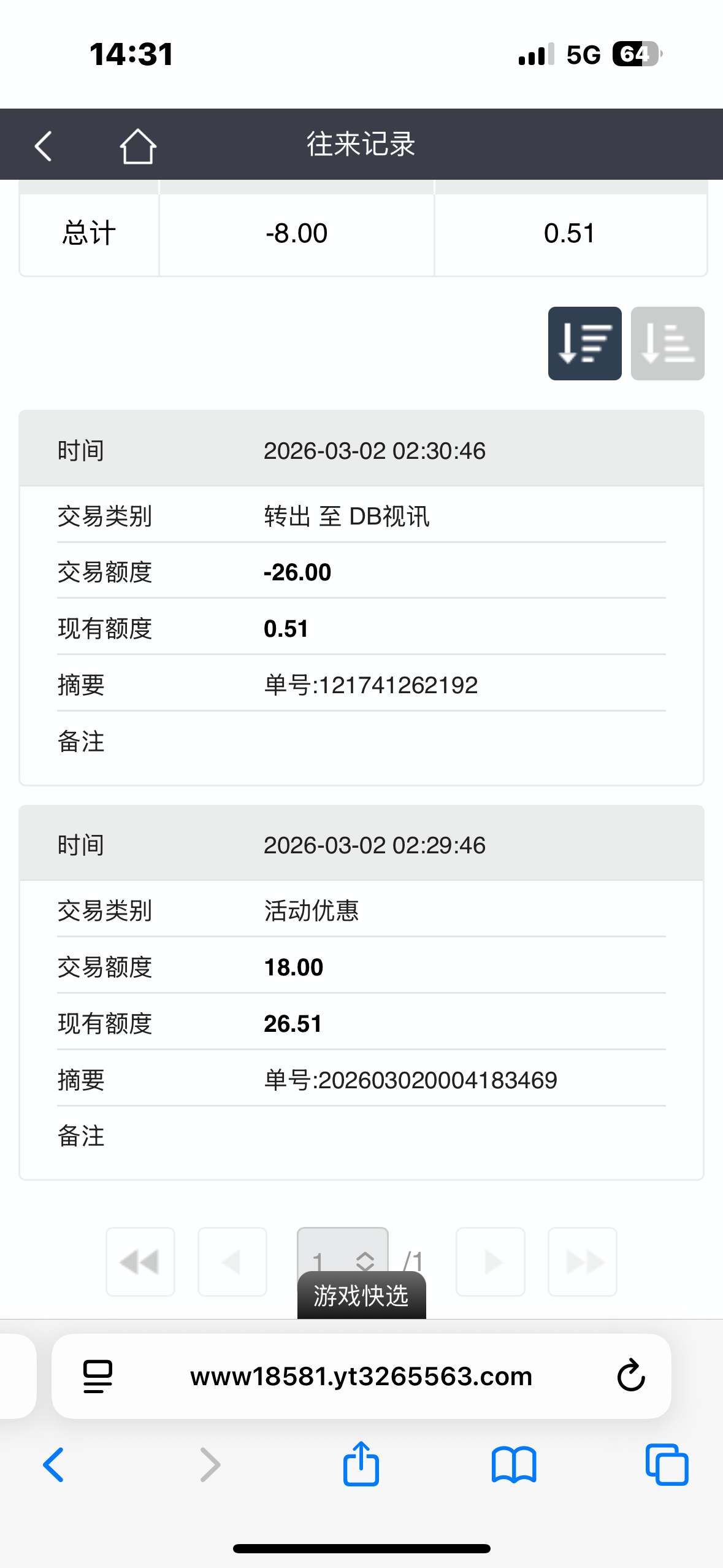
Task: Go to previous page of records
Action: pos(232,1261)
